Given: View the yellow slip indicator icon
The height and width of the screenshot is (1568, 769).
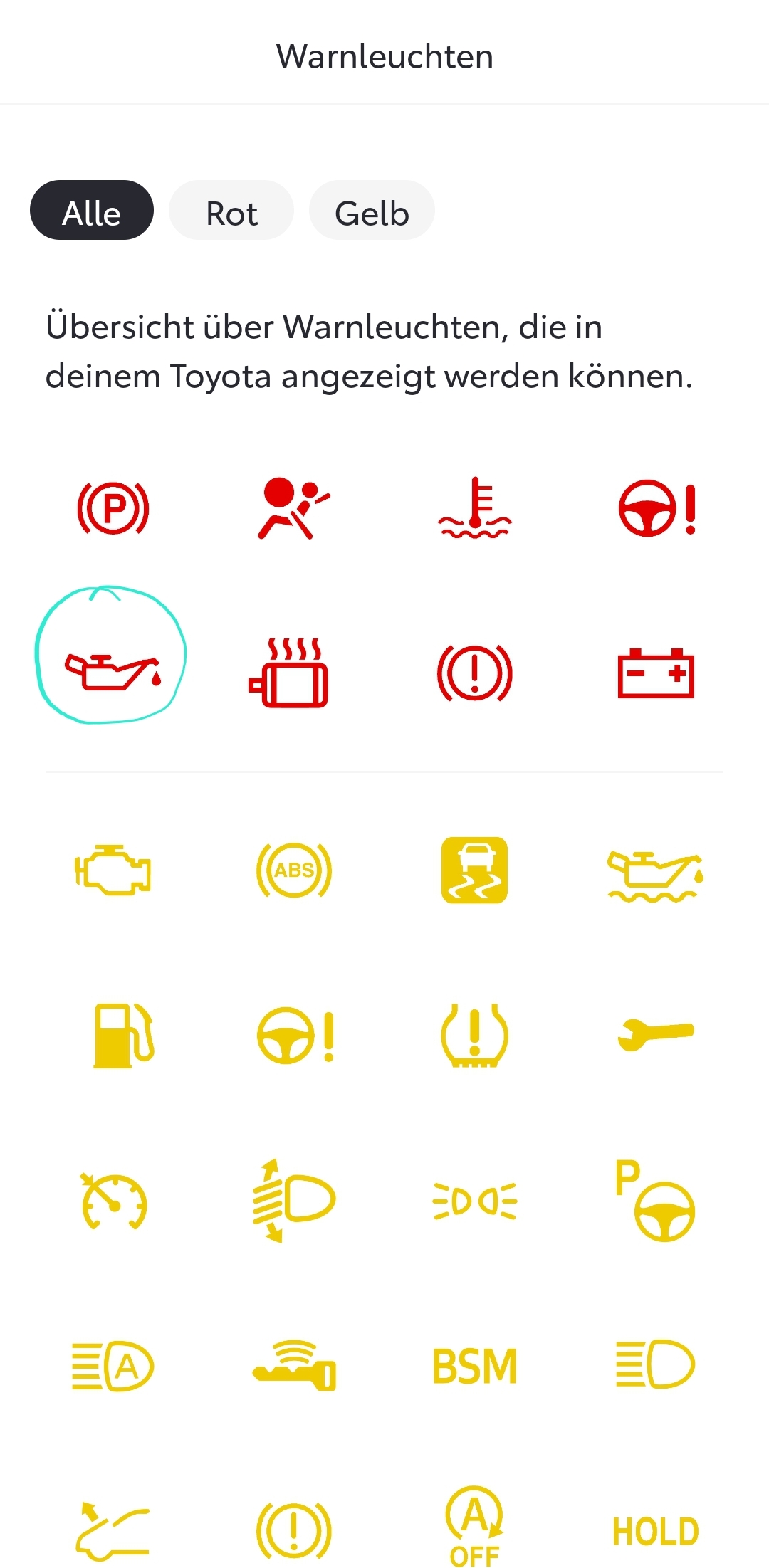Looking at the screenshot, I should click(474, 870).
